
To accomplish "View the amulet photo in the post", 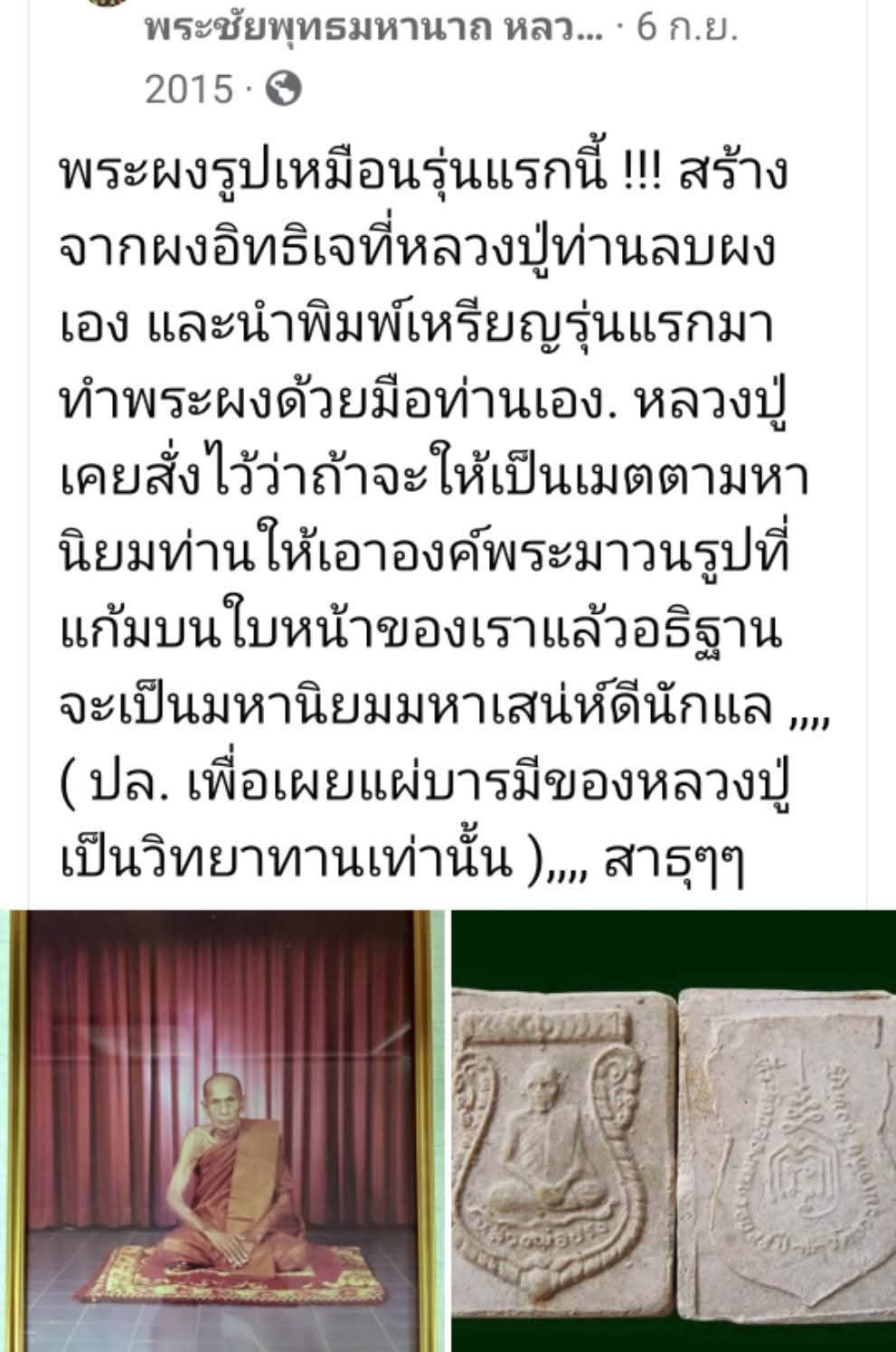I will 673,1130.
